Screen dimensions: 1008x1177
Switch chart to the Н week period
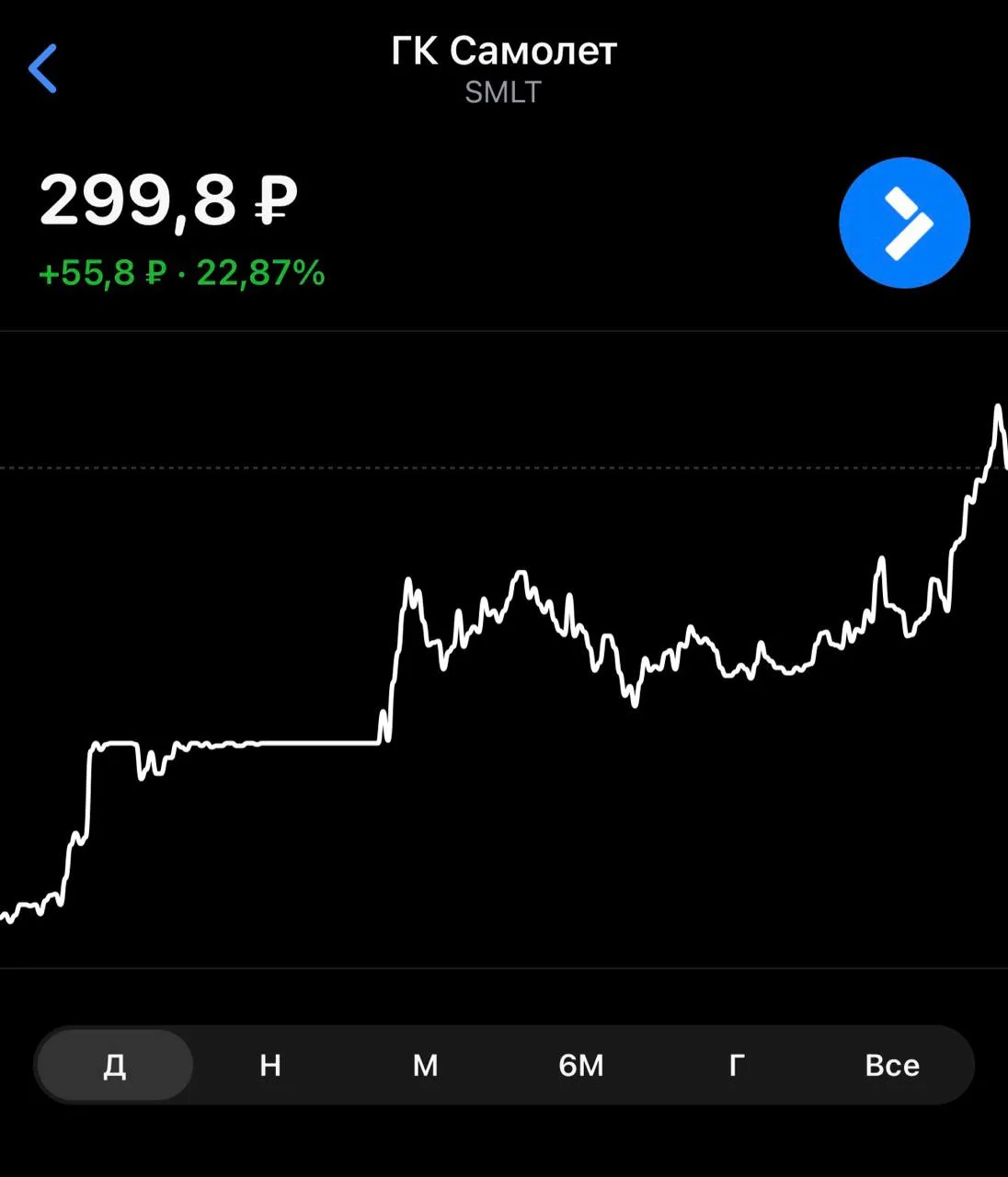click(x=270, y=1065)
